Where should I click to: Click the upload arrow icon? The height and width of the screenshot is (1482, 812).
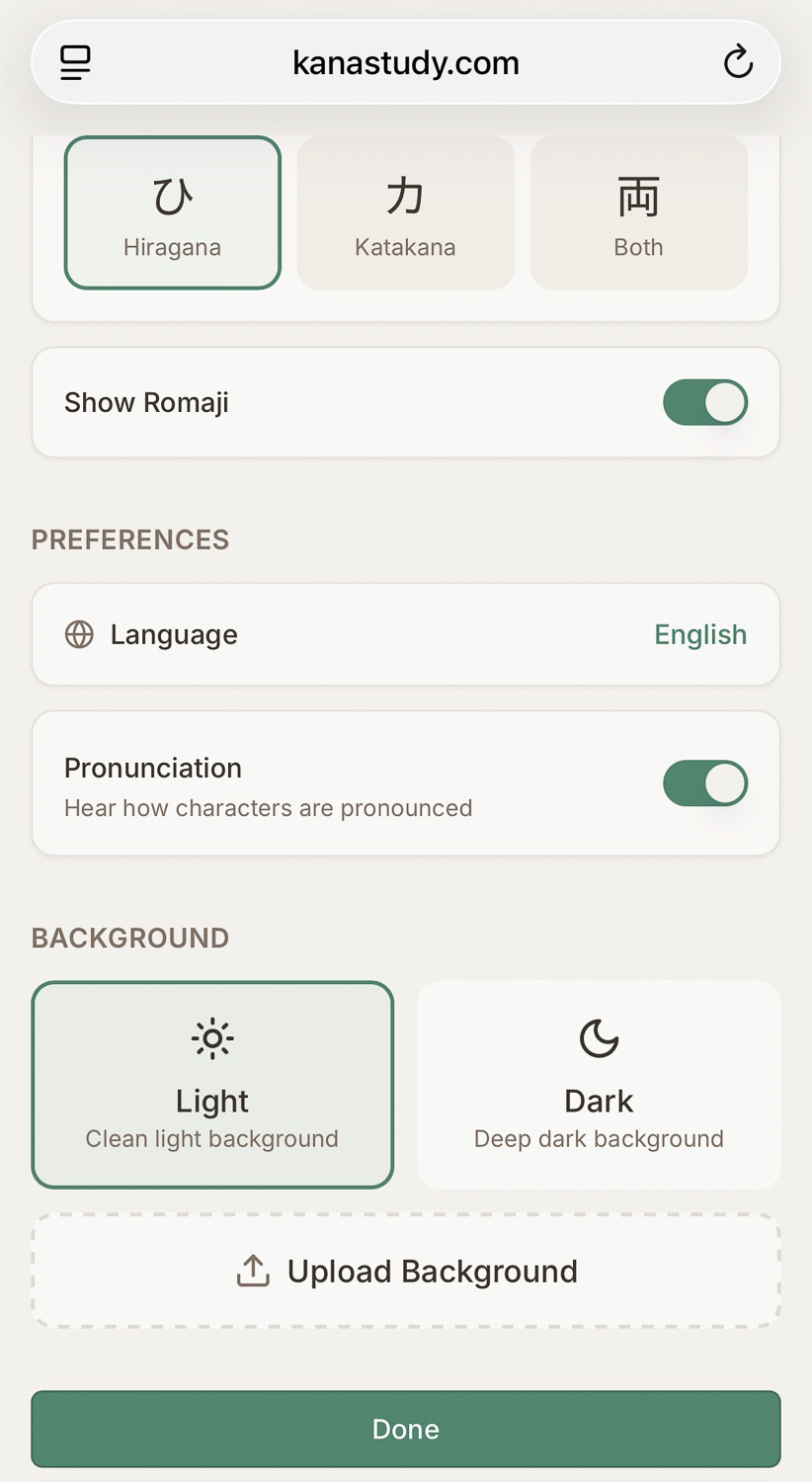tap(253, 1271)
